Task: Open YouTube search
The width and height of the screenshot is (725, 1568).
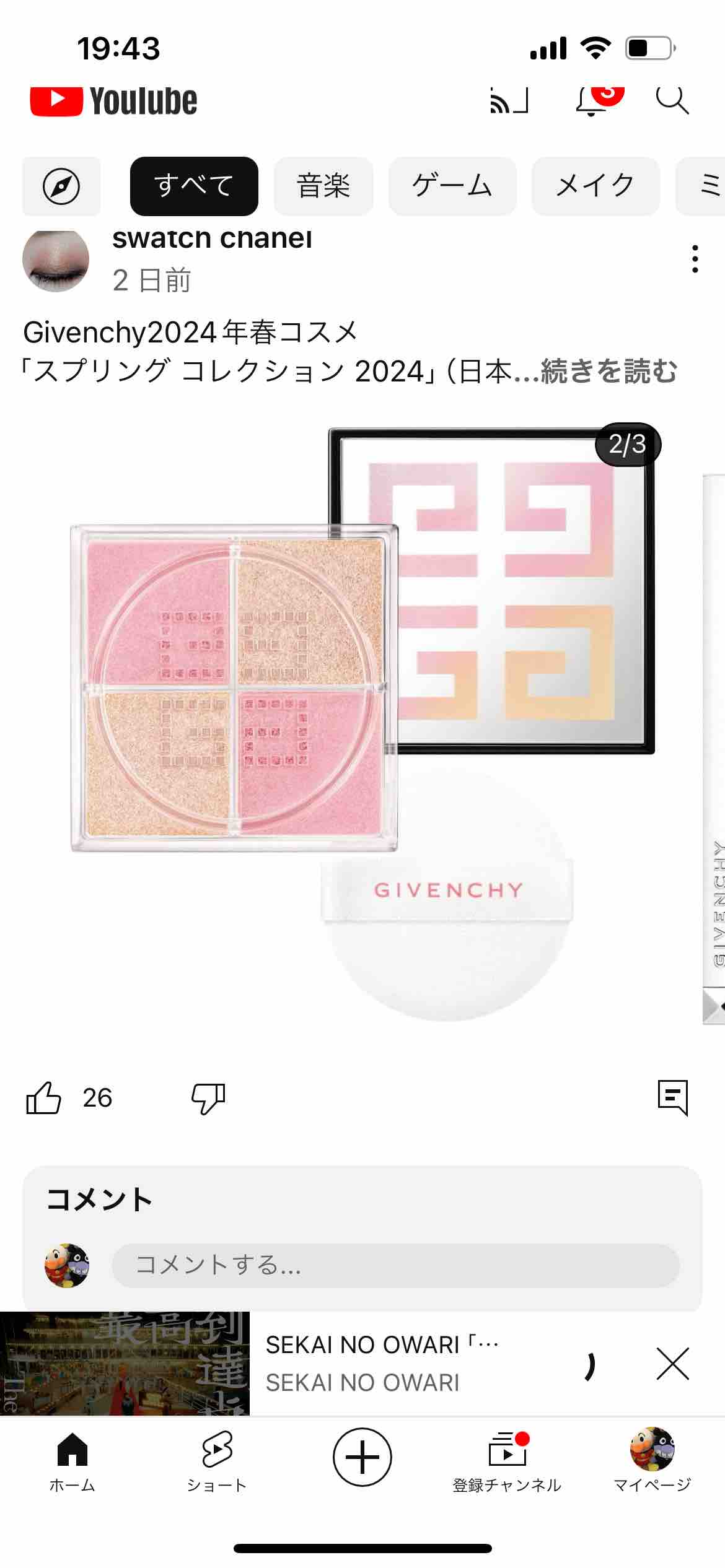Action: pyautogui.click(x=672, y=100)
